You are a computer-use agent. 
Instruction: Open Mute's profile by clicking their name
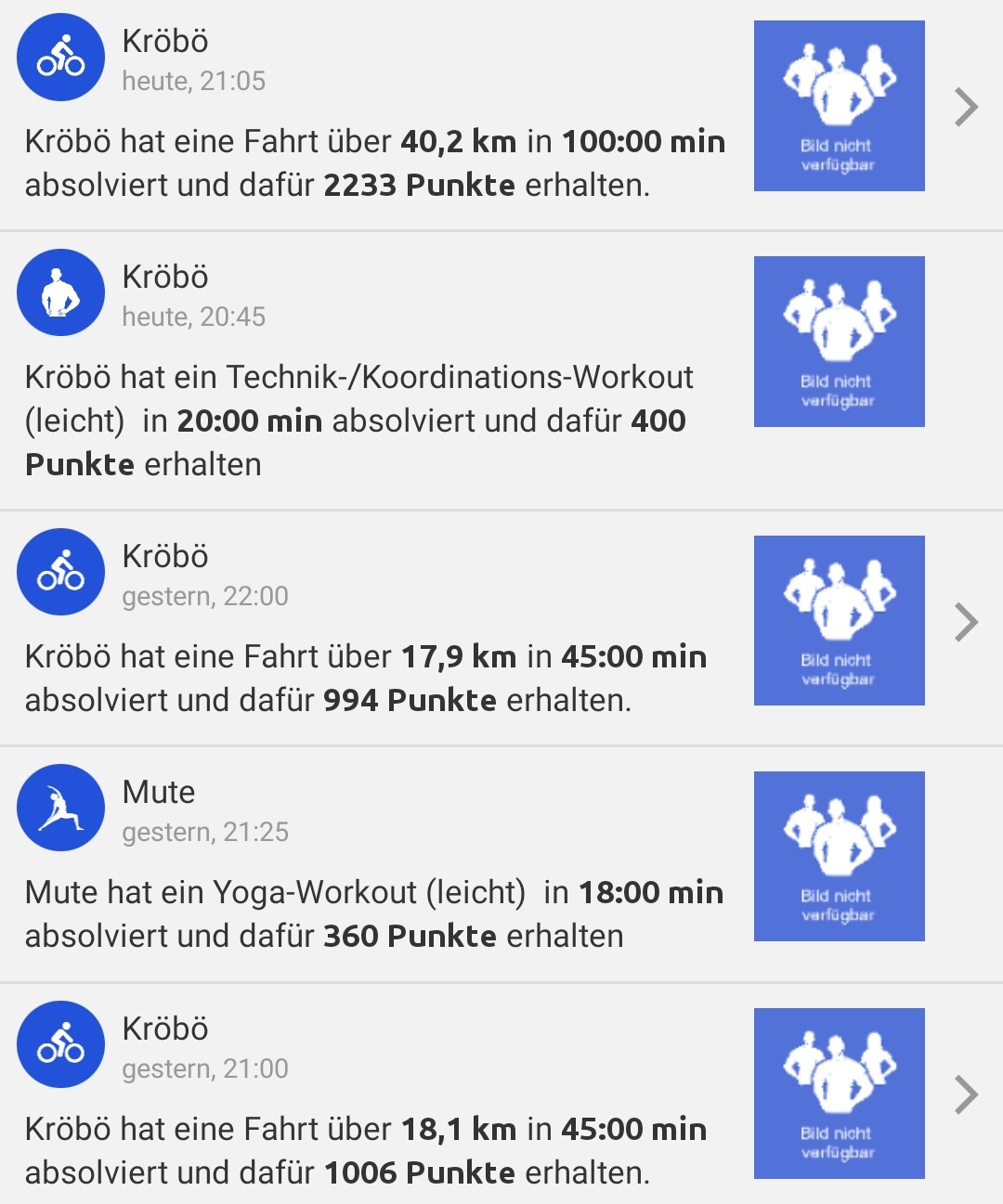click(x=158, y=792)
